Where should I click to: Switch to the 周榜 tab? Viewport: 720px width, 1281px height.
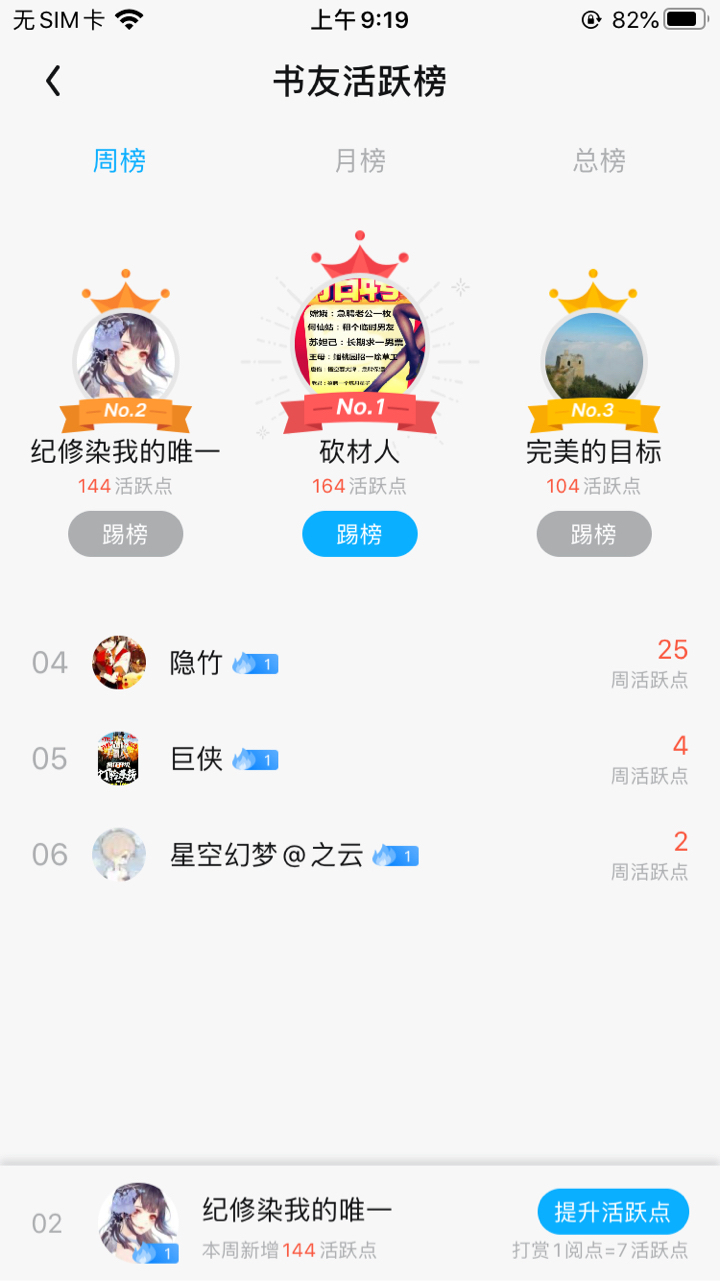click(120, 161)
